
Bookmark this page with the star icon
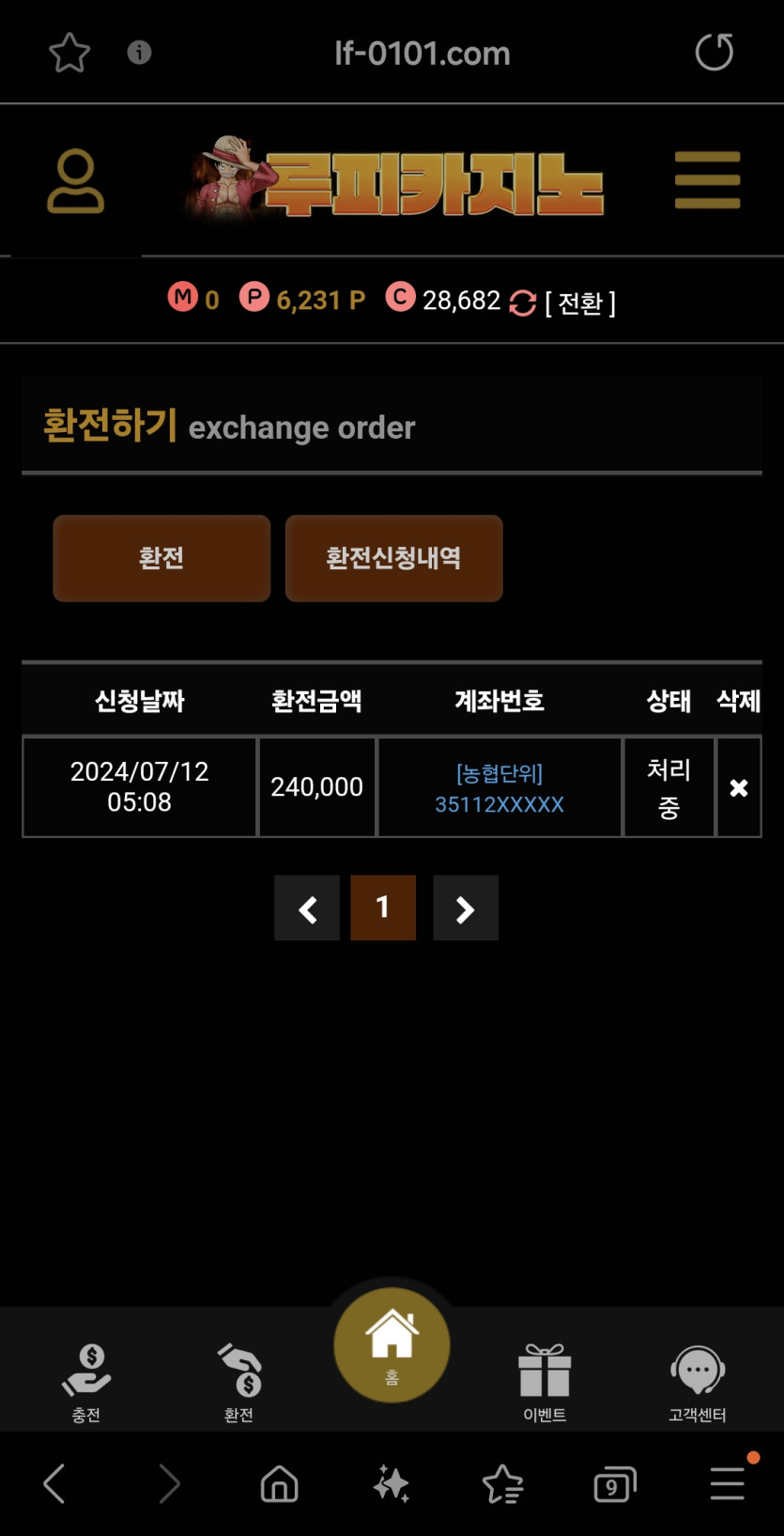(x=69, y=53)
